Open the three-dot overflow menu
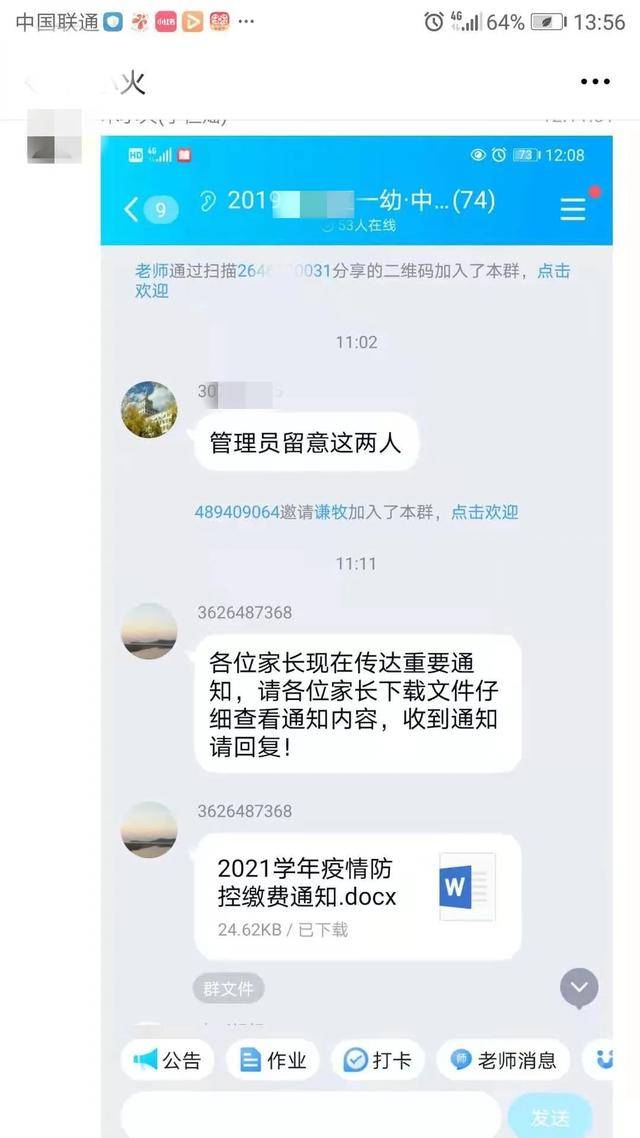Image resolution: width=640 pixels, height=1138 pixels. pyautogui.click(x=594, y=82)
